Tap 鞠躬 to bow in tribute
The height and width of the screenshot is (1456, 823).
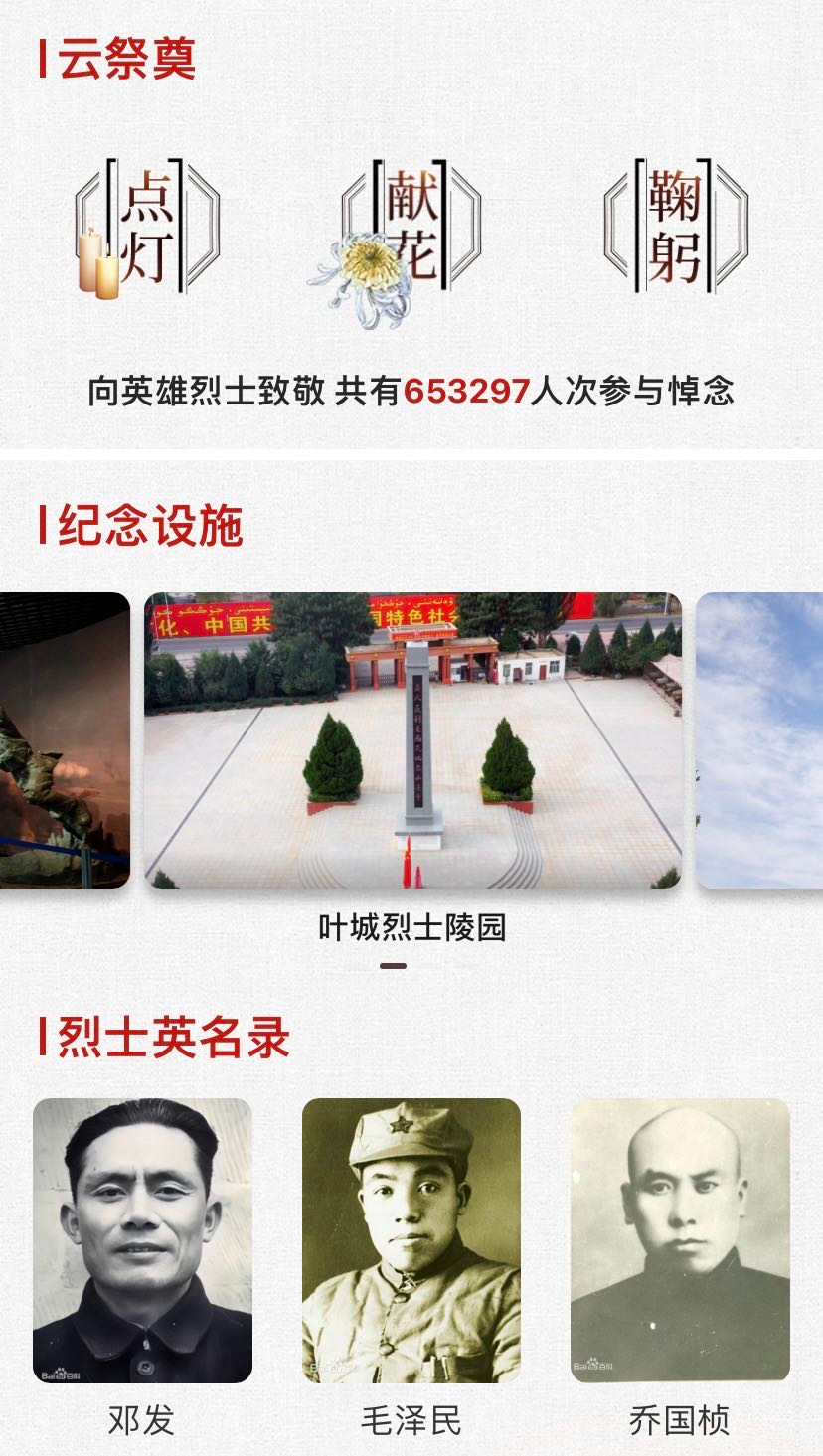pyautogui.click(x=676, y=227)
